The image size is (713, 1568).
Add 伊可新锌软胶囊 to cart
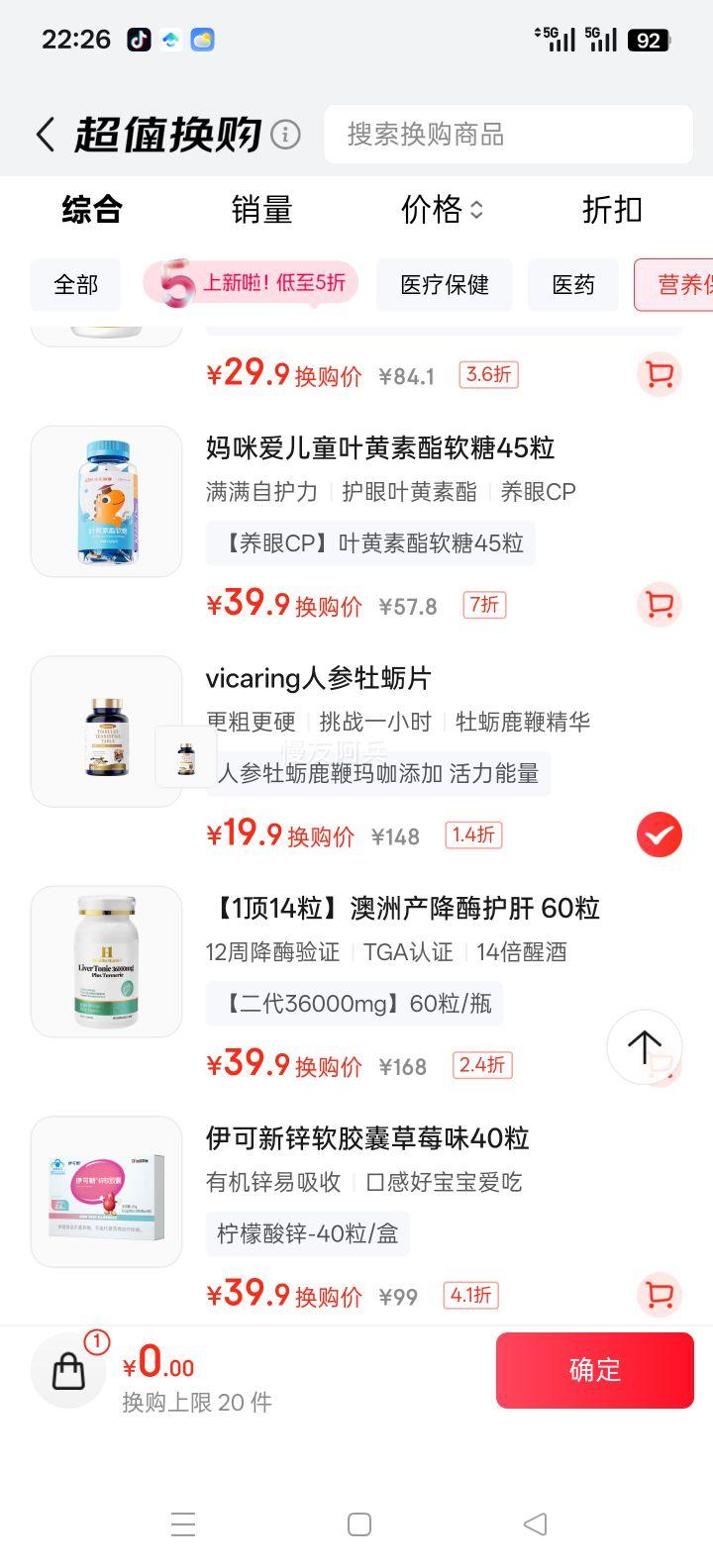pos(659,1295)
